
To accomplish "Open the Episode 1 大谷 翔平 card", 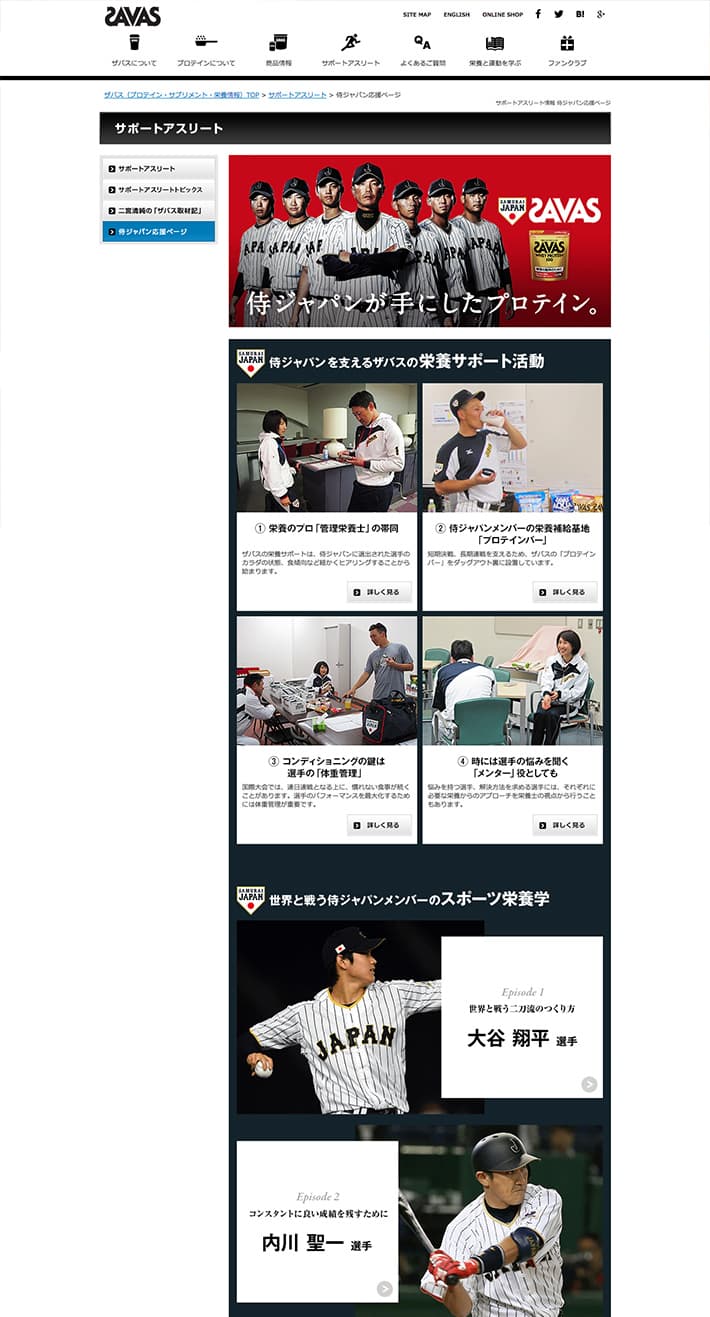I will pyautogui.click(x=521, y=1017).
